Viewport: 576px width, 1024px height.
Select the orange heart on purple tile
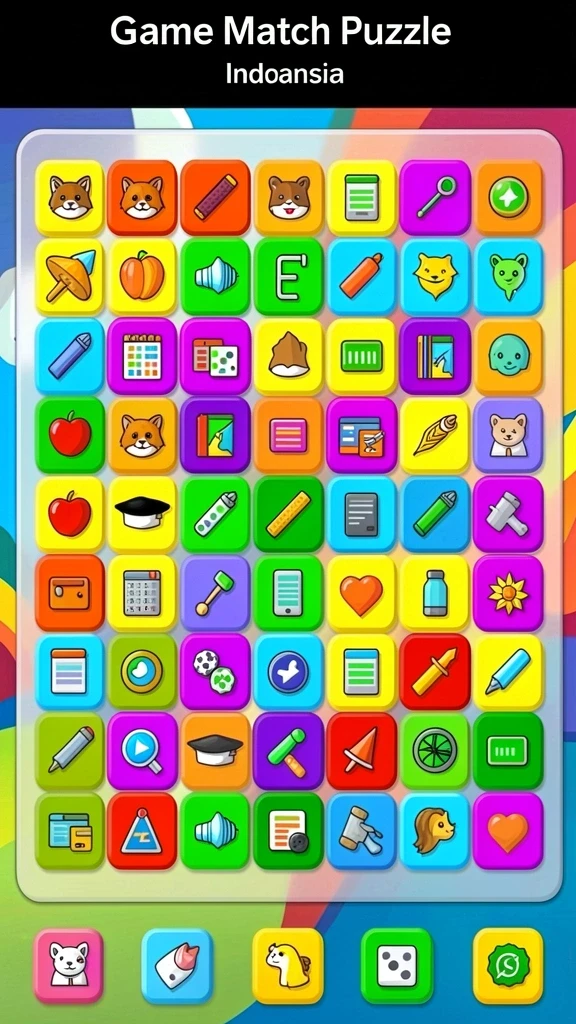point(508,831)
